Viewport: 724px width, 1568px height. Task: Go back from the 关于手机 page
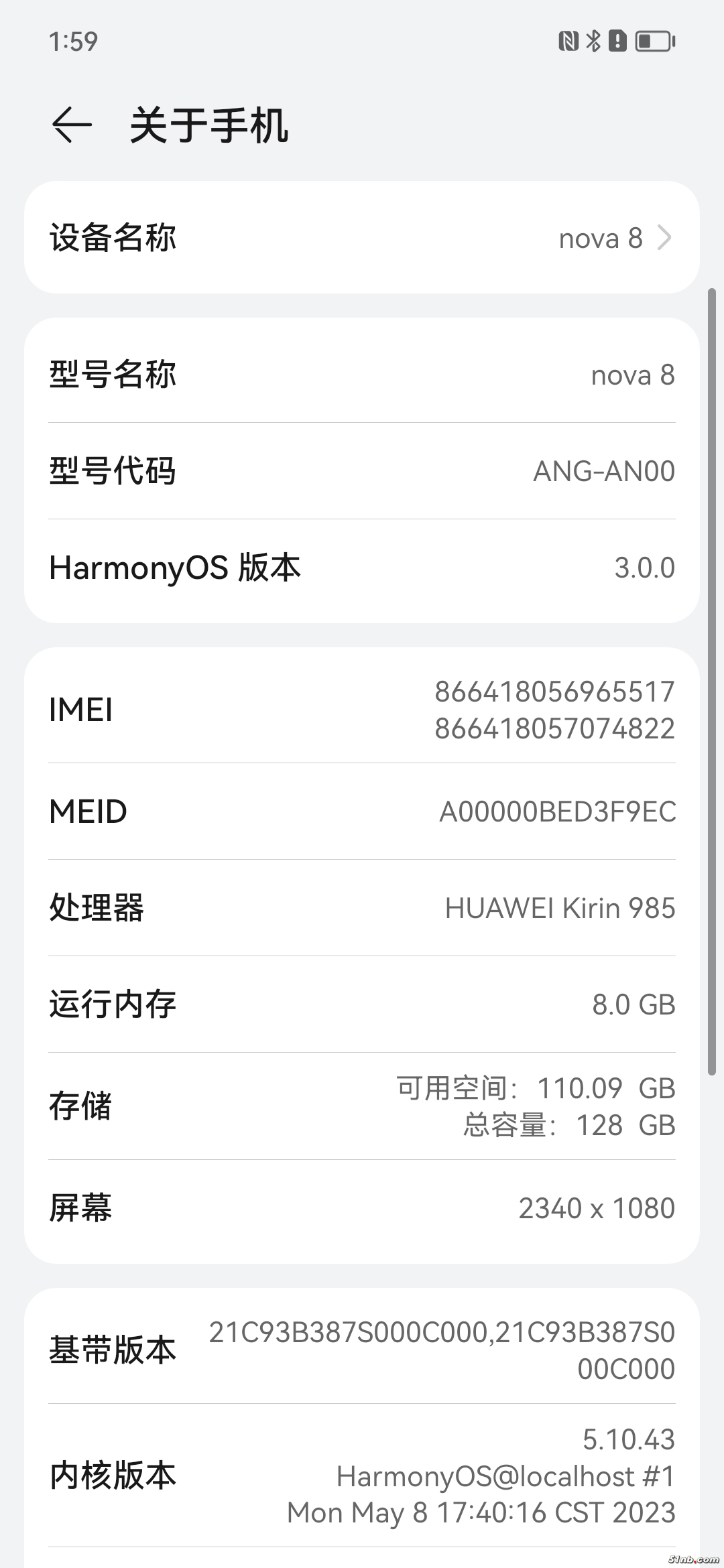coord(72,125)
